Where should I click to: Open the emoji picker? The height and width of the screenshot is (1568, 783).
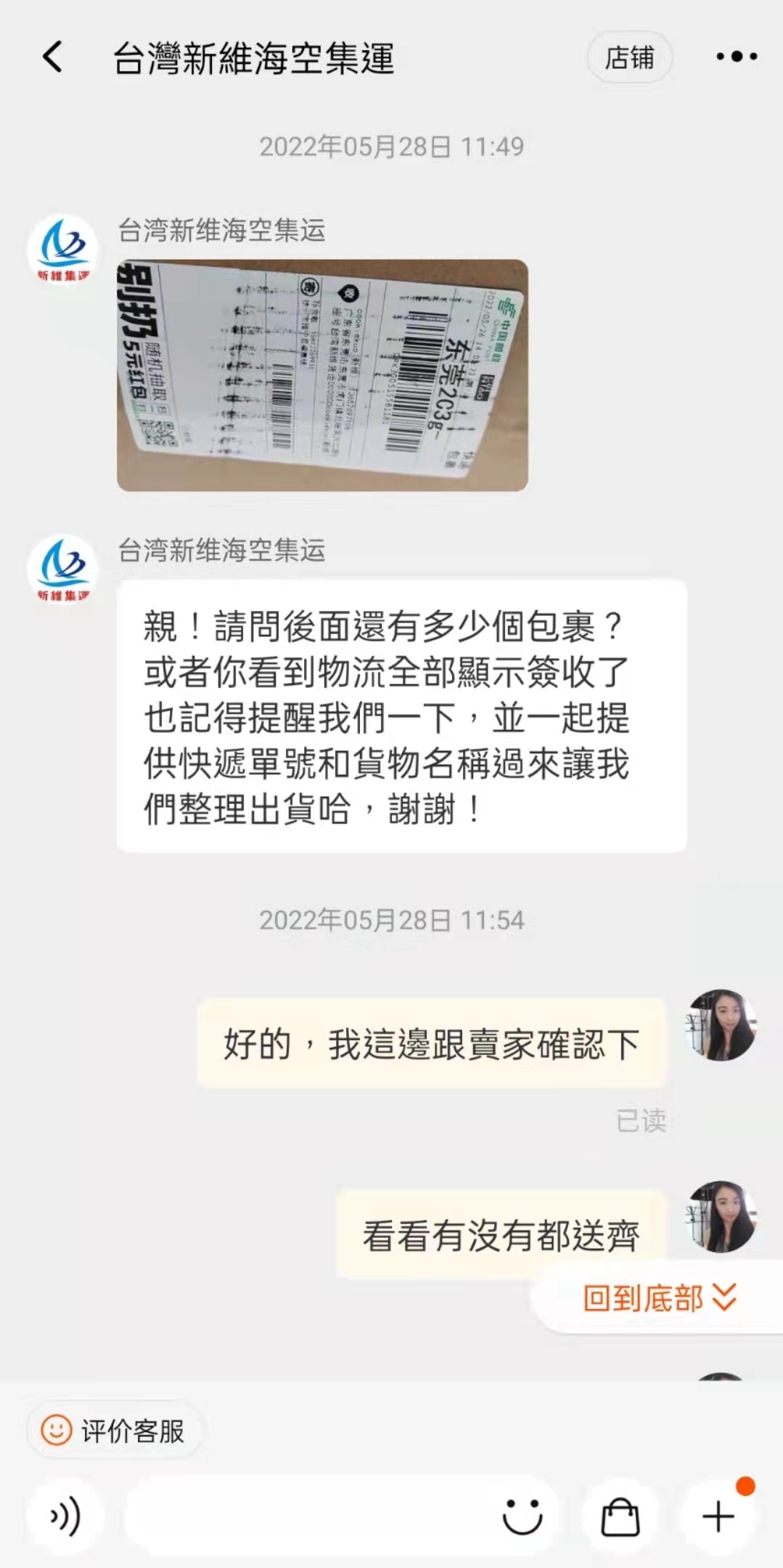point(522,1516)
